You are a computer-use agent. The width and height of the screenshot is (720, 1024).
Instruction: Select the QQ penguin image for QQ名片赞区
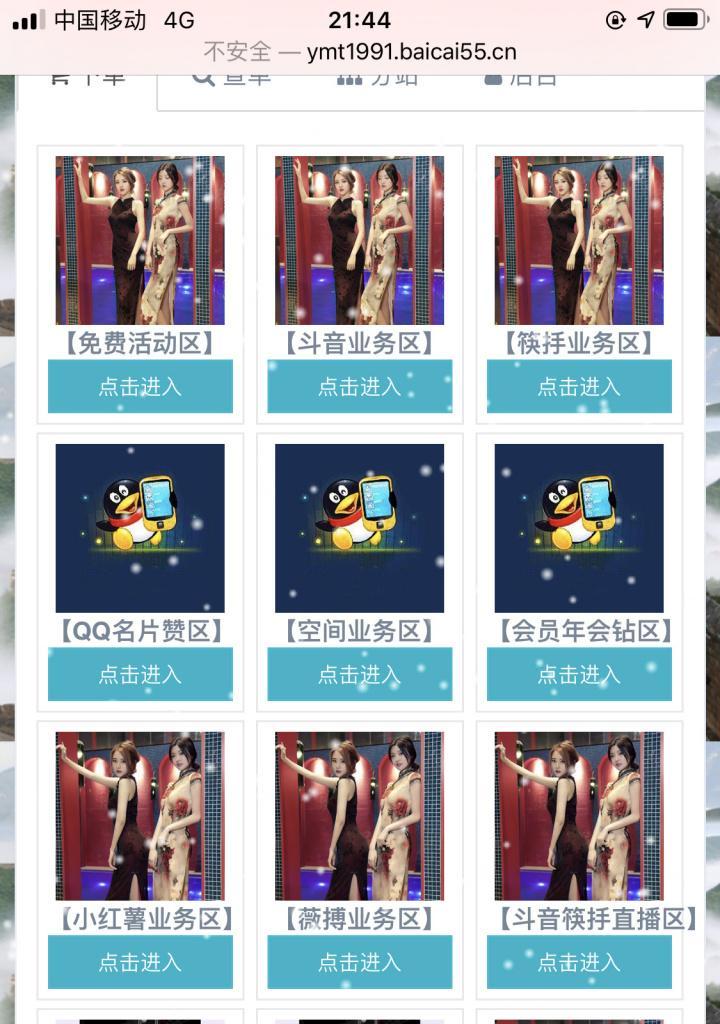[x=140, y=528]
